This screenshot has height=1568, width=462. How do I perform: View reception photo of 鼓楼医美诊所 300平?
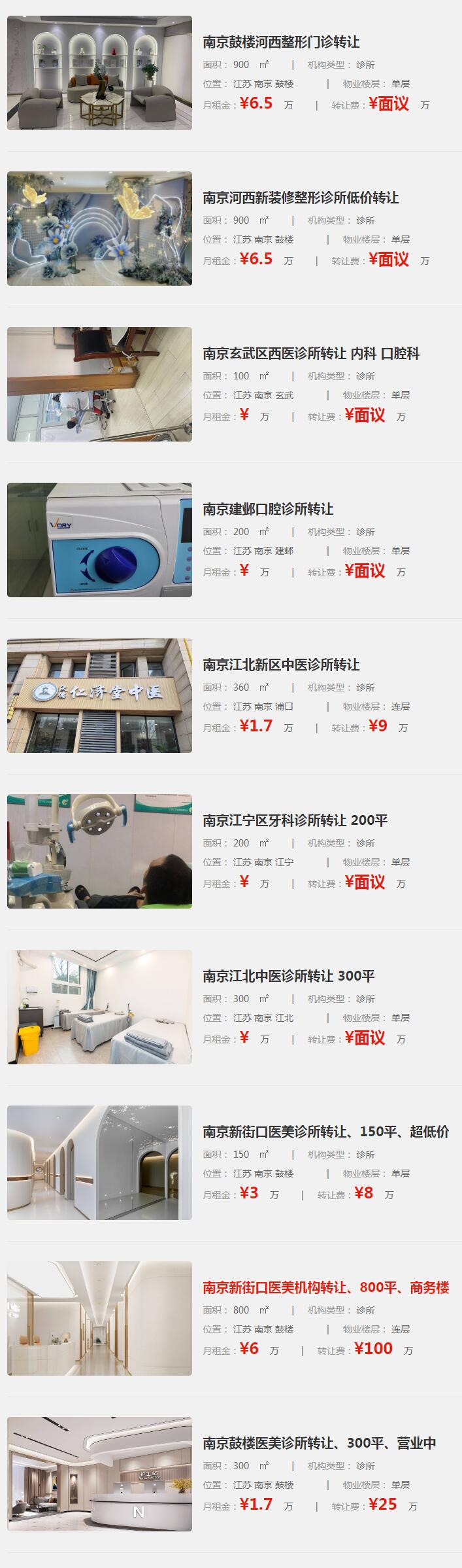(x=99, y=1474)
